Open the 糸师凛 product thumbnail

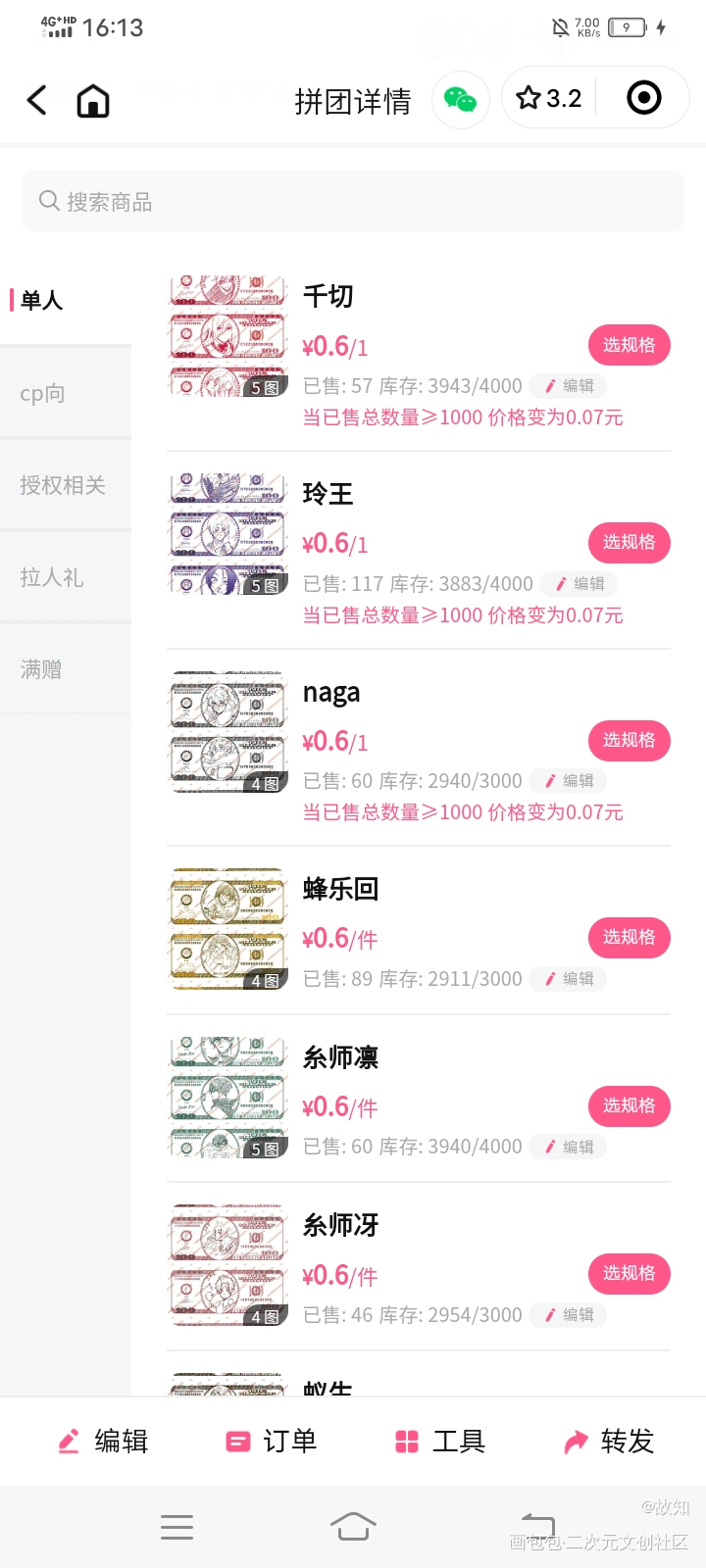(228, 1097)
